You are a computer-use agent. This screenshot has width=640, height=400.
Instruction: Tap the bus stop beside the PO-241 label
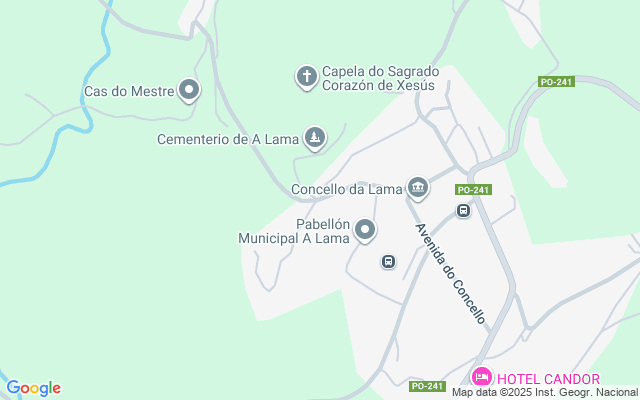point(463,210)
